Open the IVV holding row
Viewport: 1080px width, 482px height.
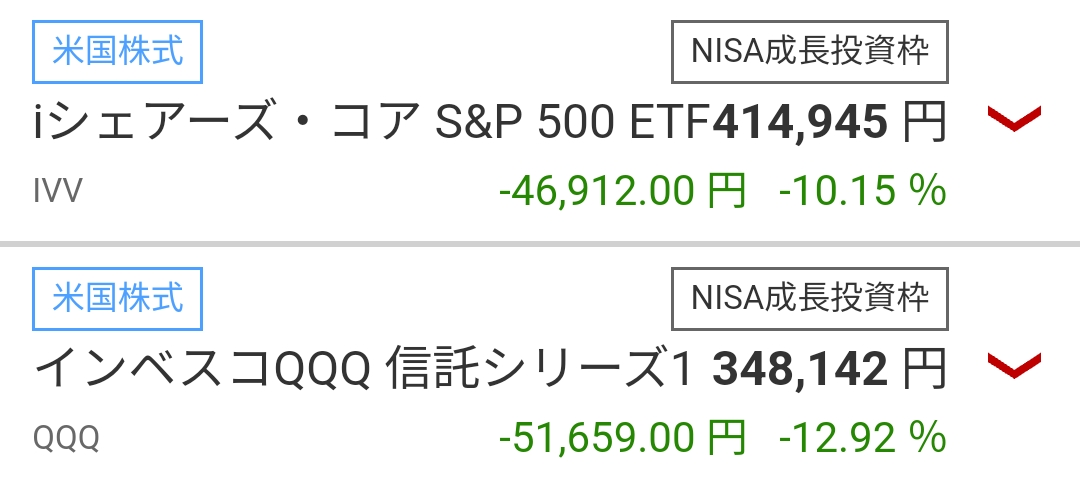(540, 120)
